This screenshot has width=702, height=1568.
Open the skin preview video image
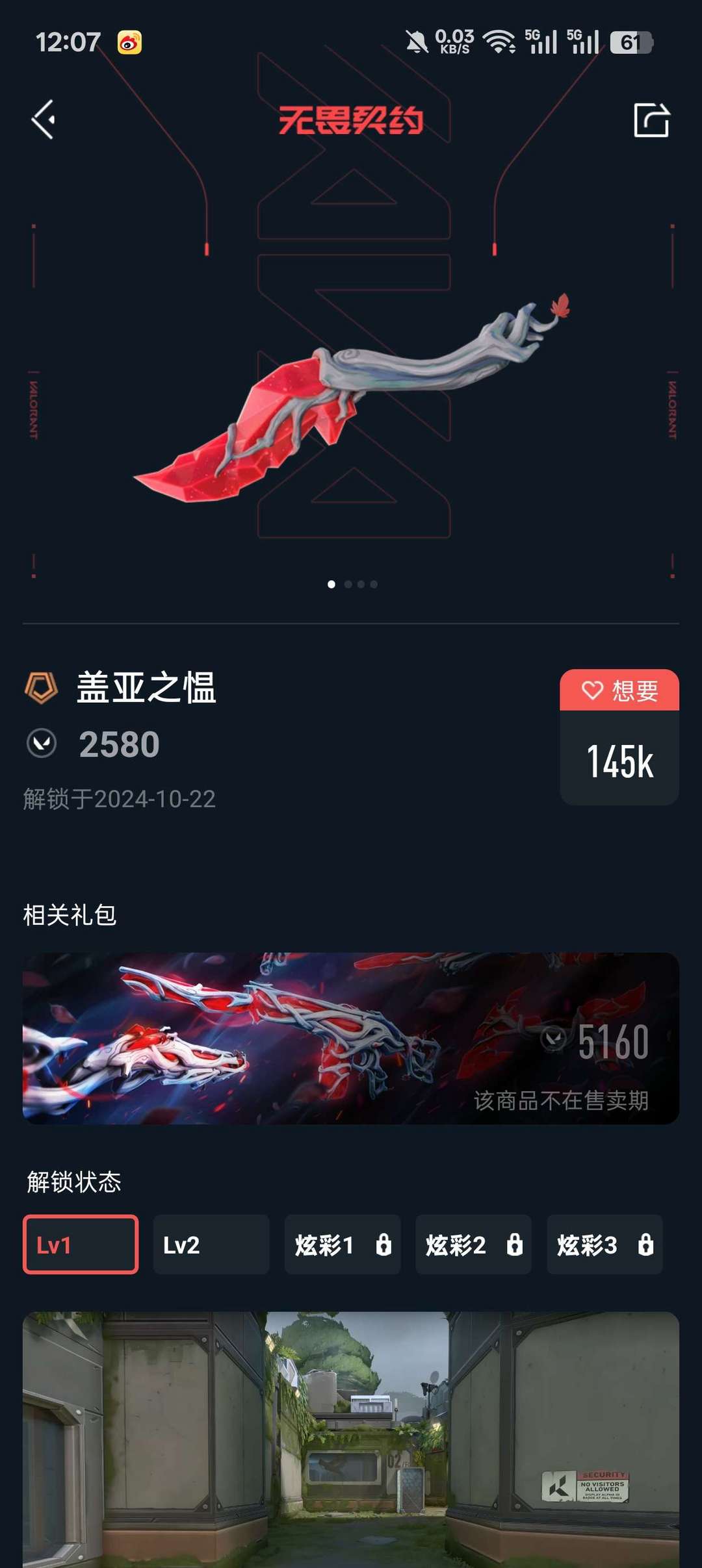coord(351,1439)
